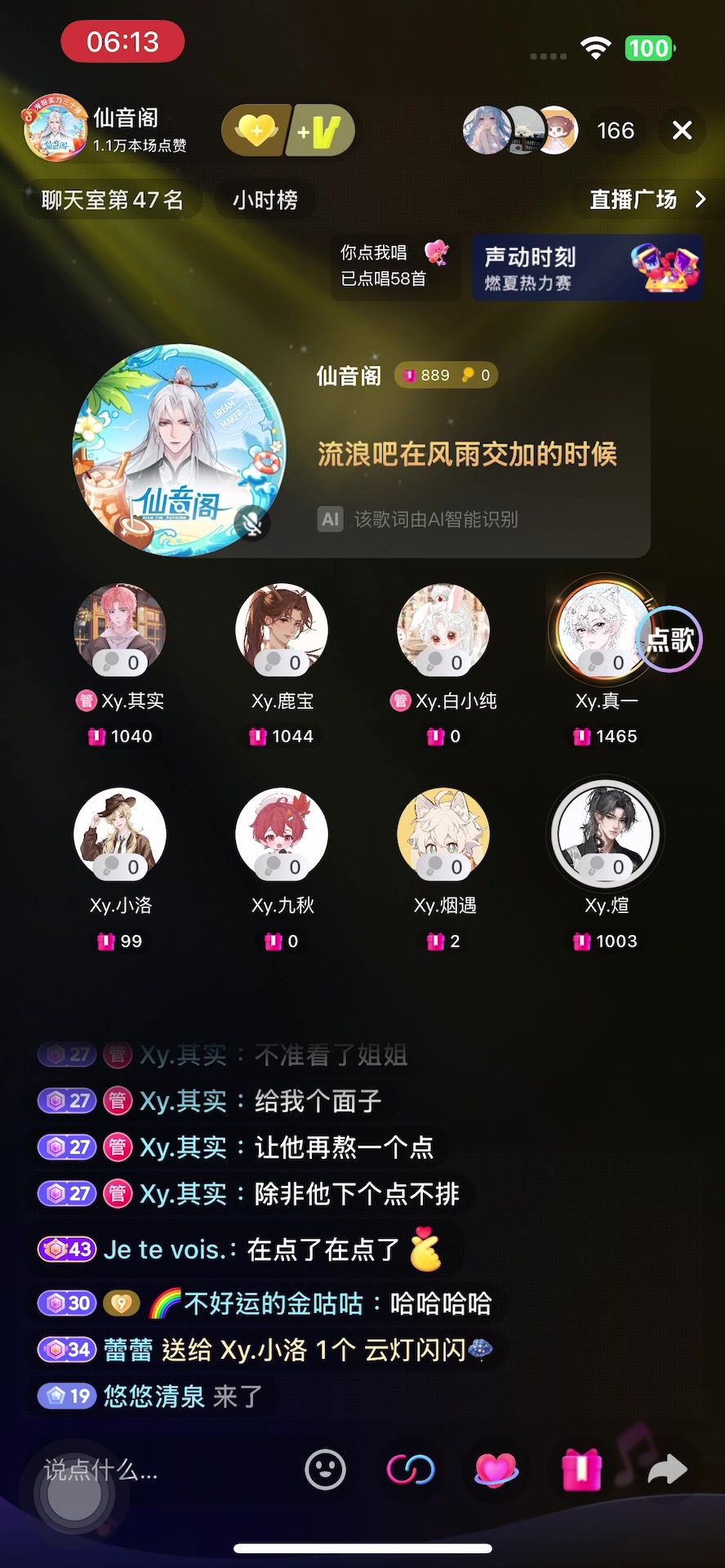Screen dimensions: 725x1568
Task: Open 聊天室第47名 ranking chip
Action: [112, 200]
